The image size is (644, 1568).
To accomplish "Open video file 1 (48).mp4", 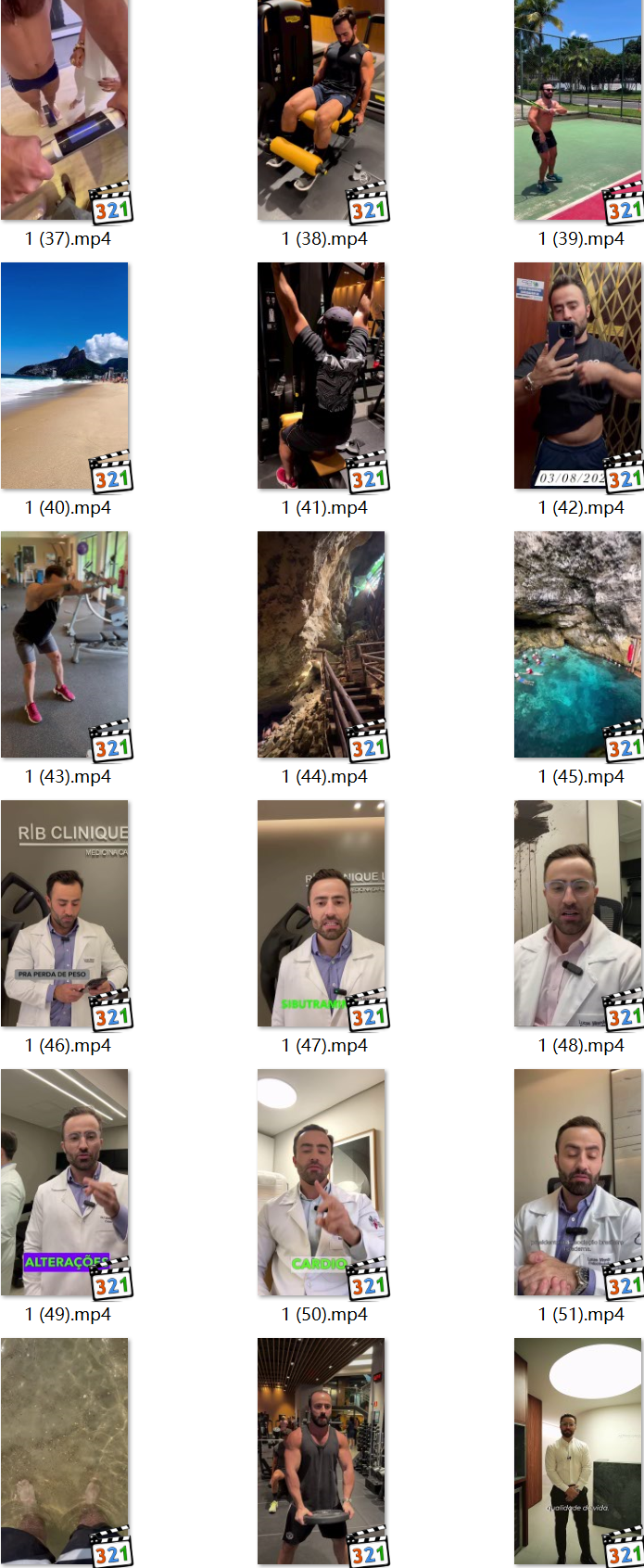I will [578, 913].
